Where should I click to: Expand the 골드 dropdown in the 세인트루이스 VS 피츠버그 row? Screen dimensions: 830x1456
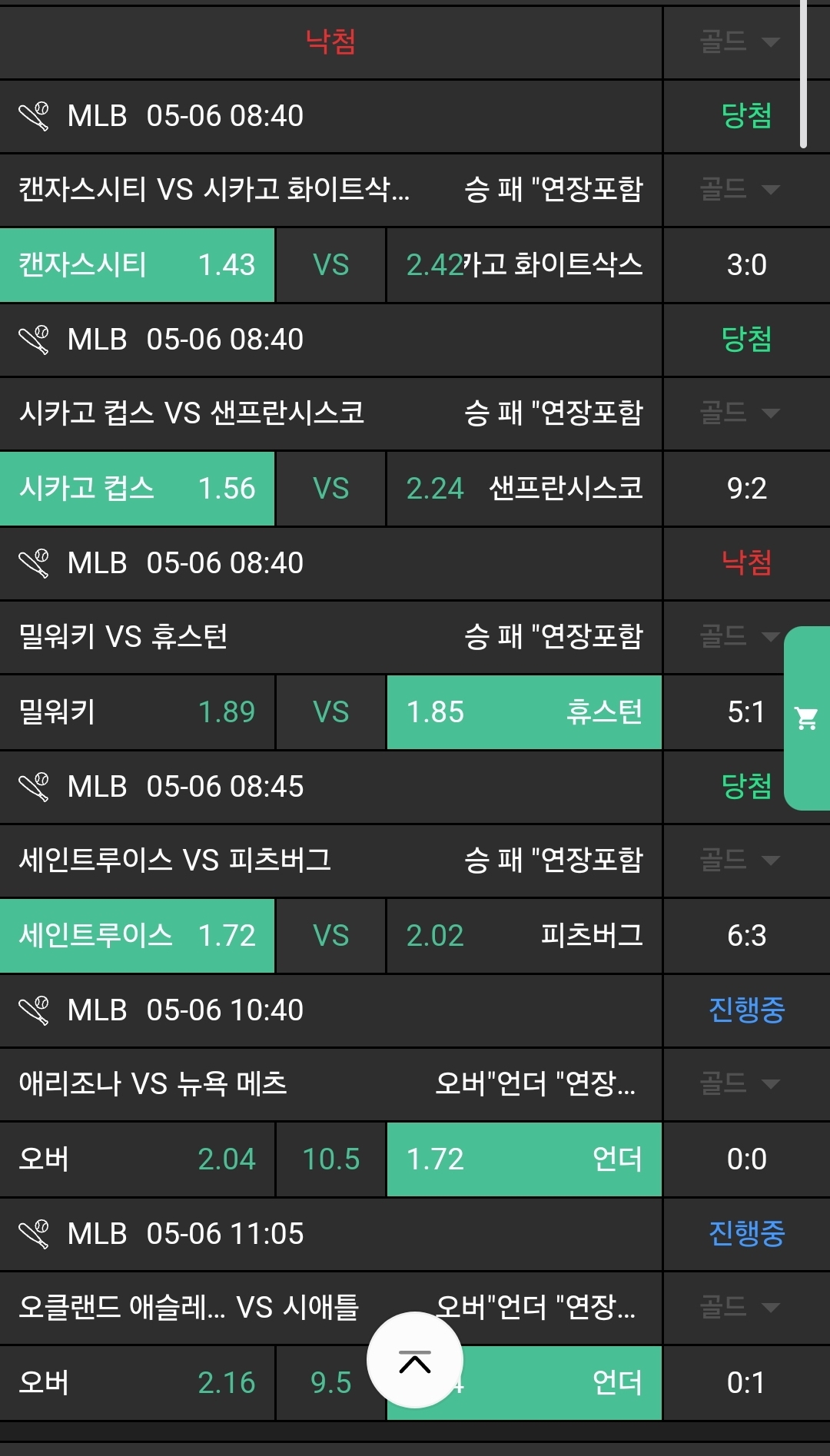739,860
